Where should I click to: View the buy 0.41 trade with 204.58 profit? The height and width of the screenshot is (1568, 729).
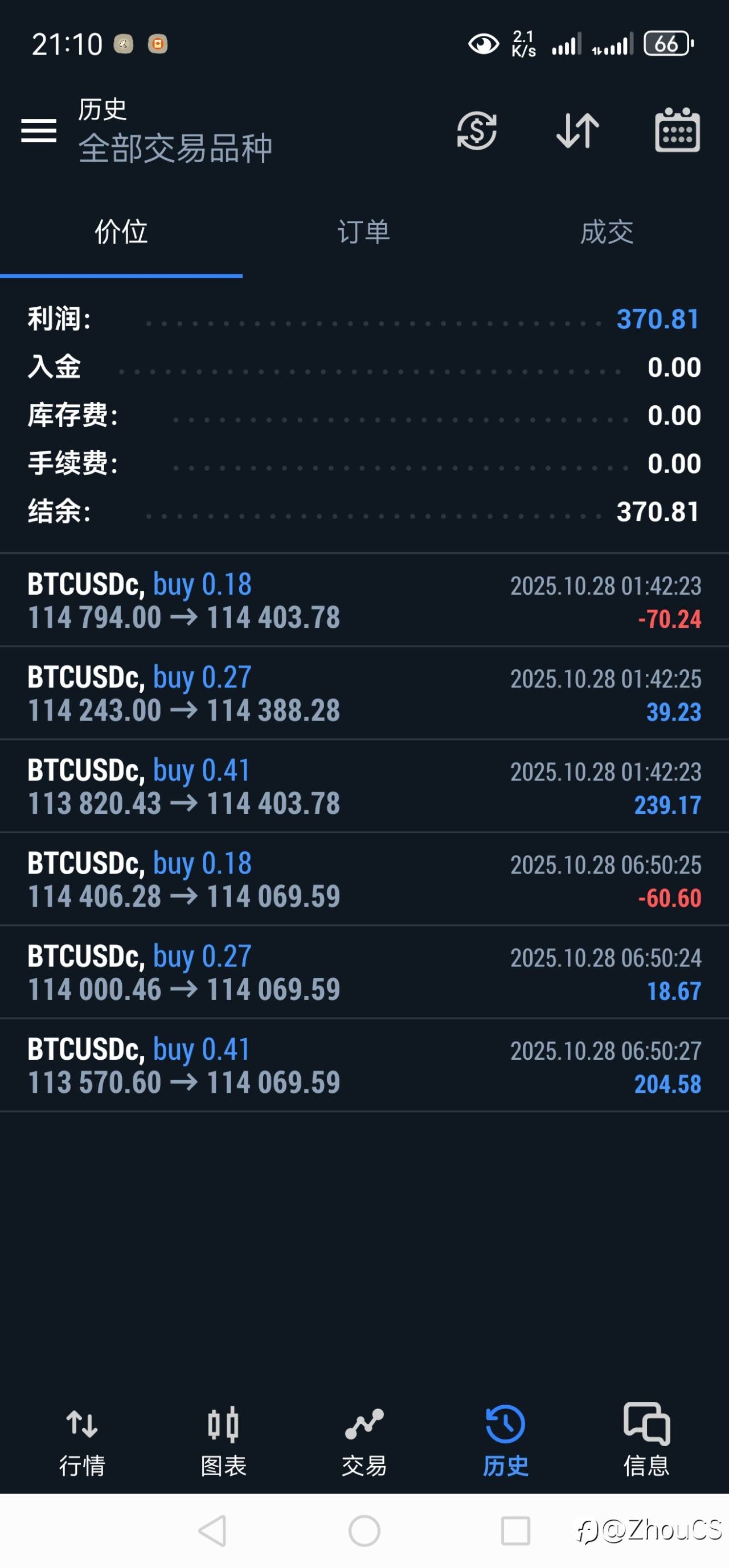click(x=364, y=1067)
